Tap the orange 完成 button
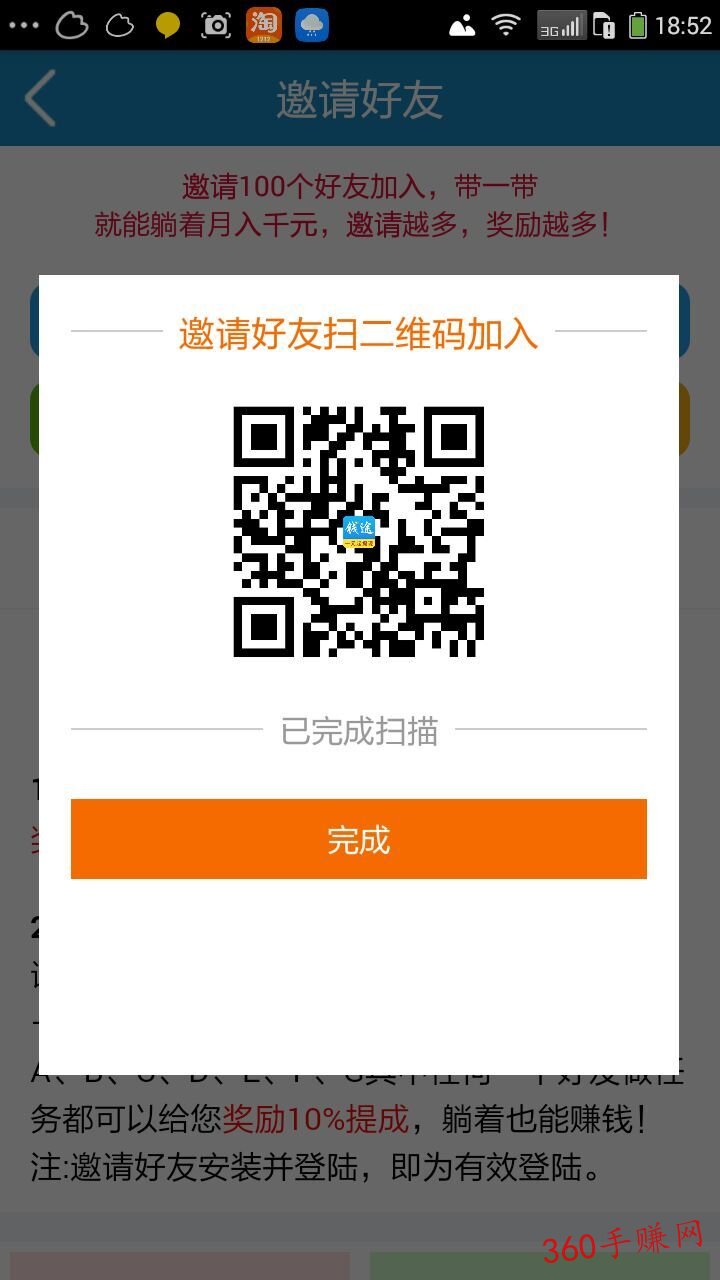 (x=359, y=839)
